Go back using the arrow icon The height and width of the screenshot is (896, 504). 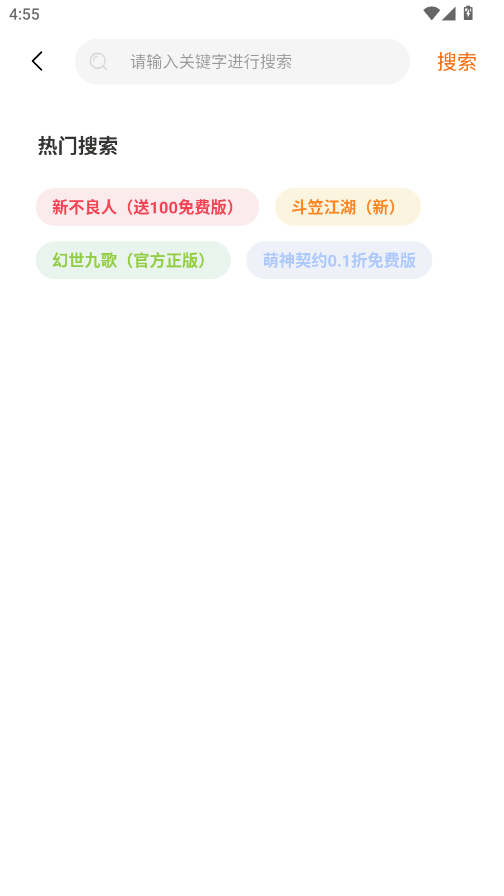[x=37, y=61]
